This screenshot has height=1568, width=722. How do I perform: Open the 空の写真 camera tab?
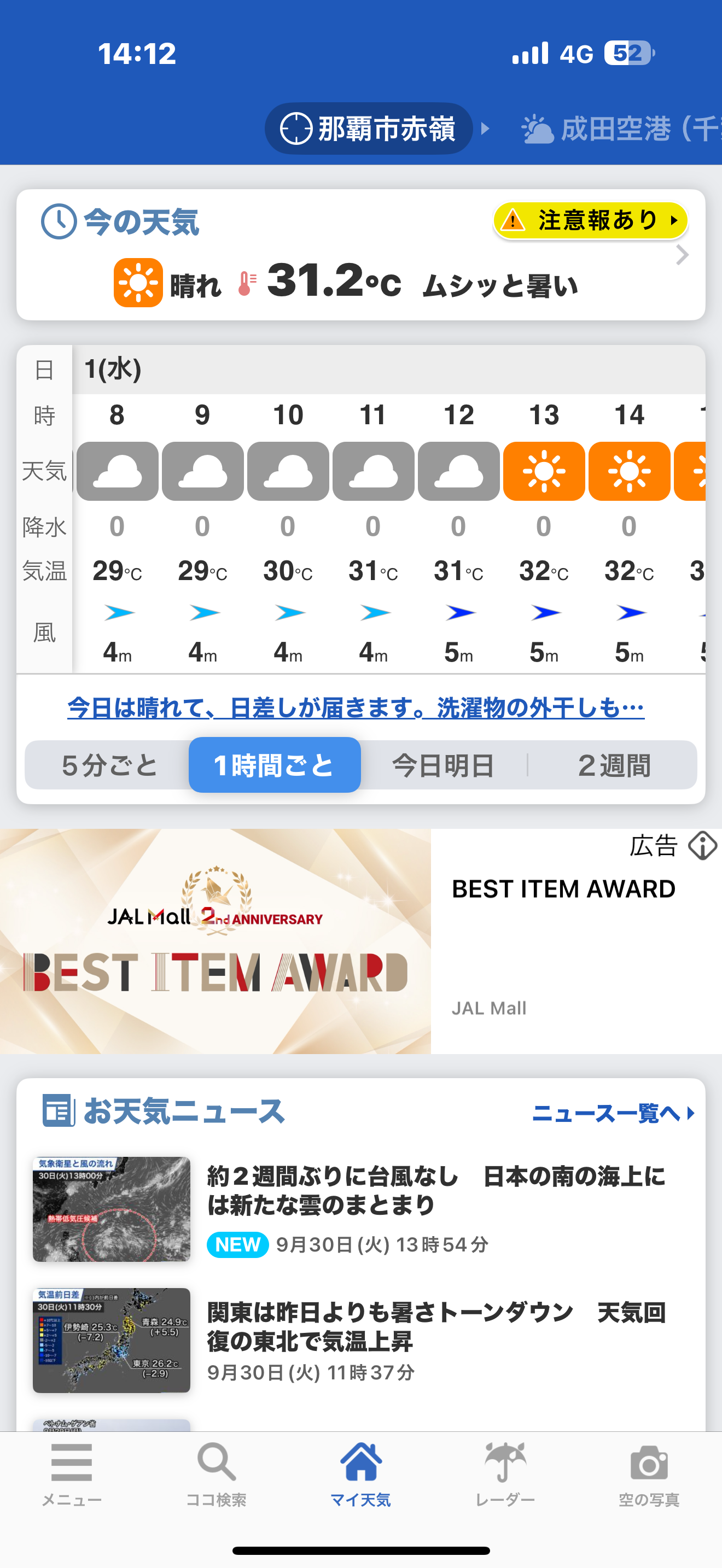pyautogui.click(x=649, y=1473)
